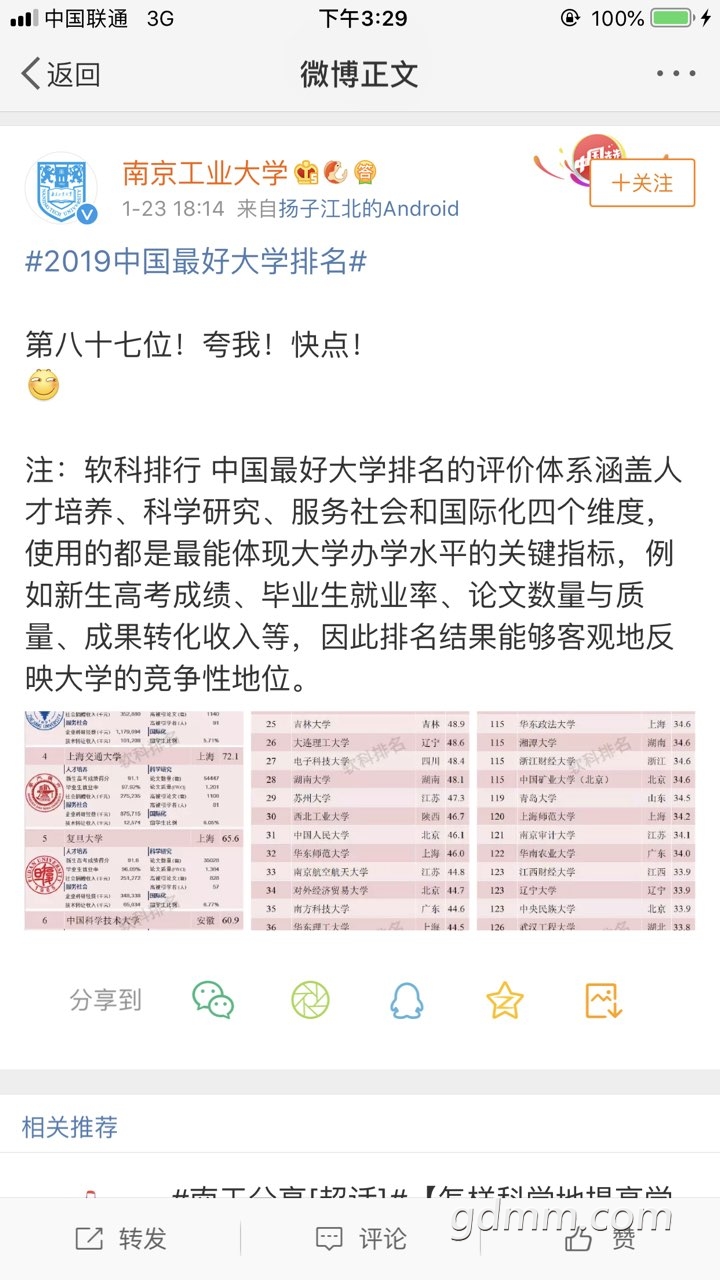Open the 南京工业大学 account name

pyautogui.click(x=205, y=173)
